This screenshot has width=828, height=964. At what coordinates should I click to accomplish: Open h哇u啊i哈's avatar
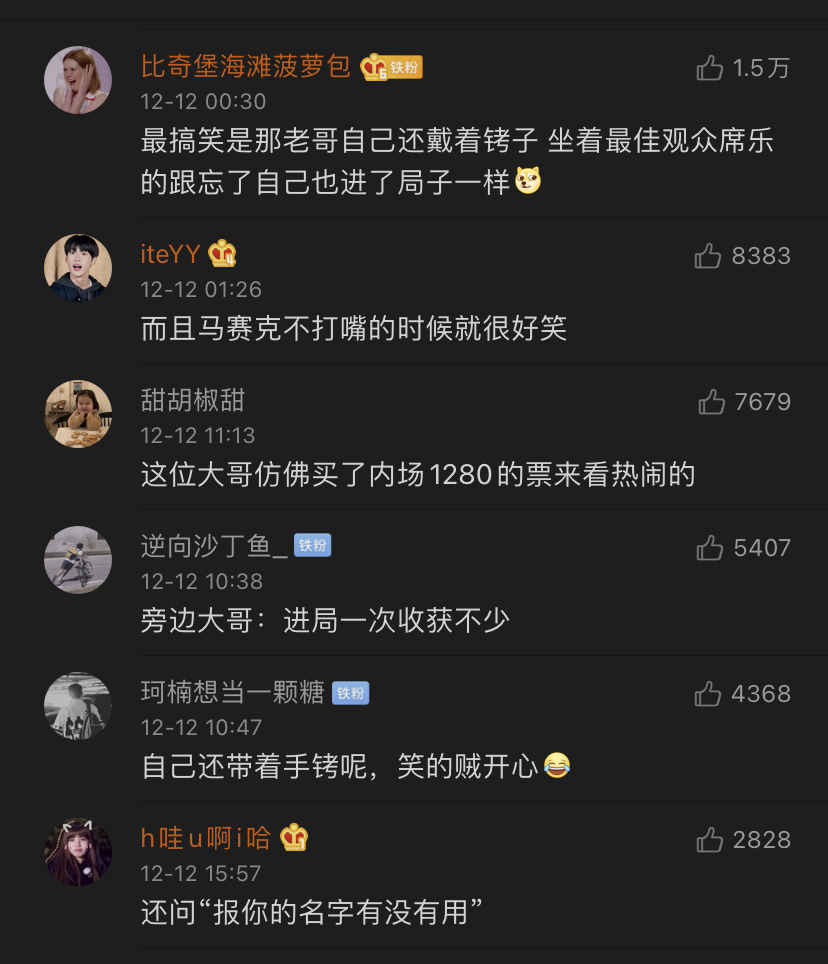click(x=78, y=852)
